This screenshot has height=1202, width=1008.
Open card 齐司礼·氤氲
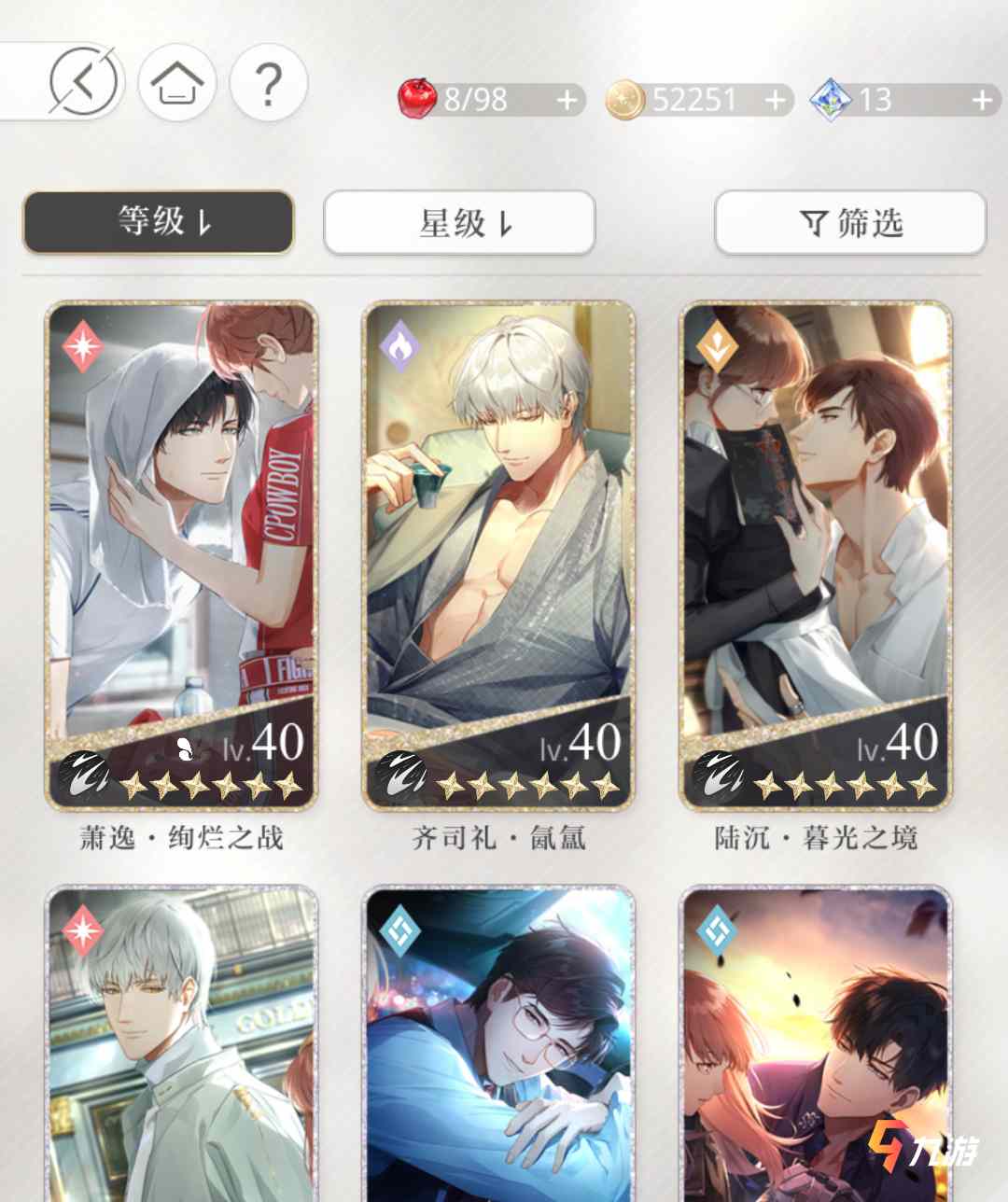tap(499, 555)
